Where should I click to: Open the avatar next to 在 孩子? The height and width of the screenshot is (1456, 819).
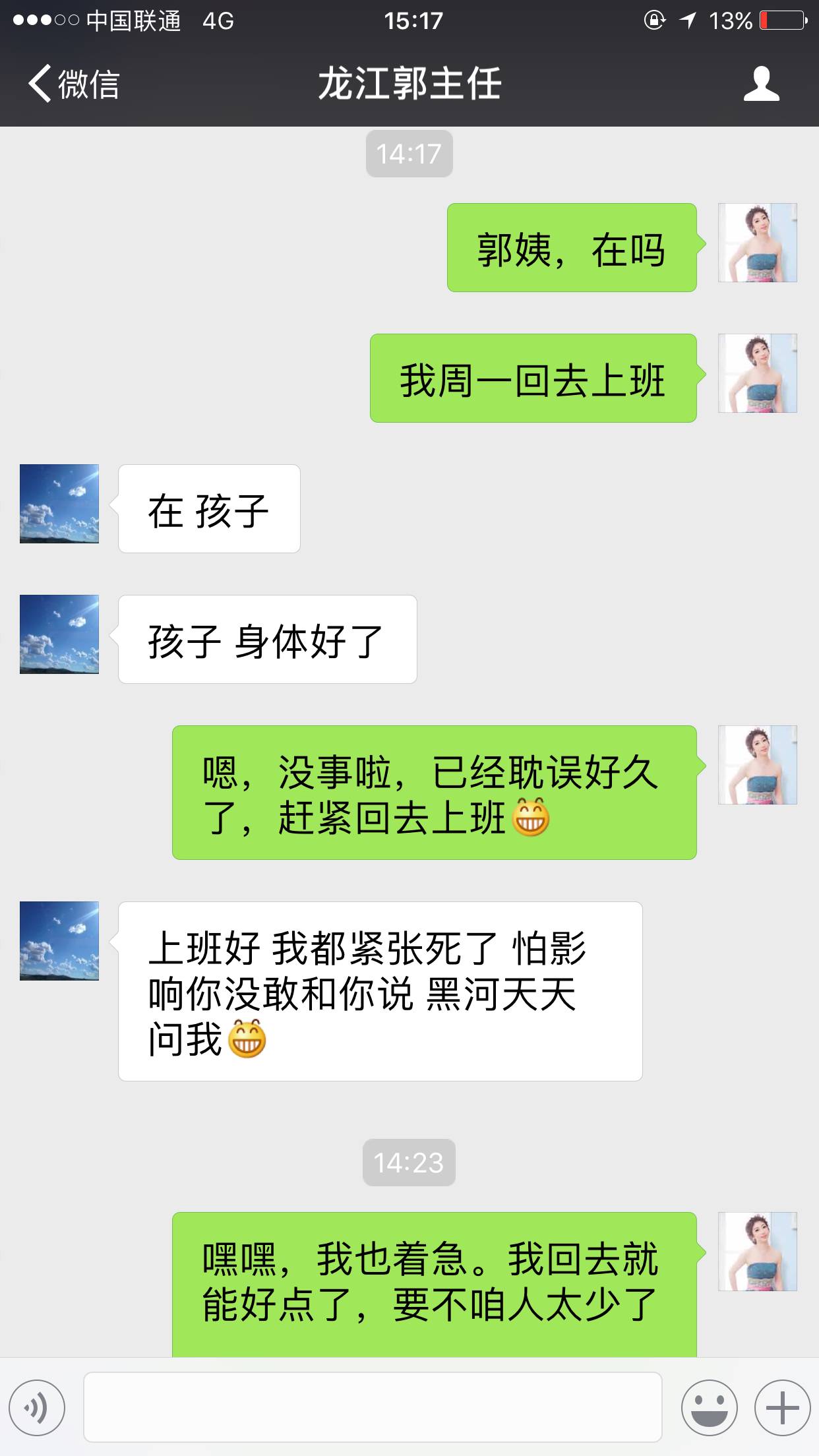click(x=59, y=504)
